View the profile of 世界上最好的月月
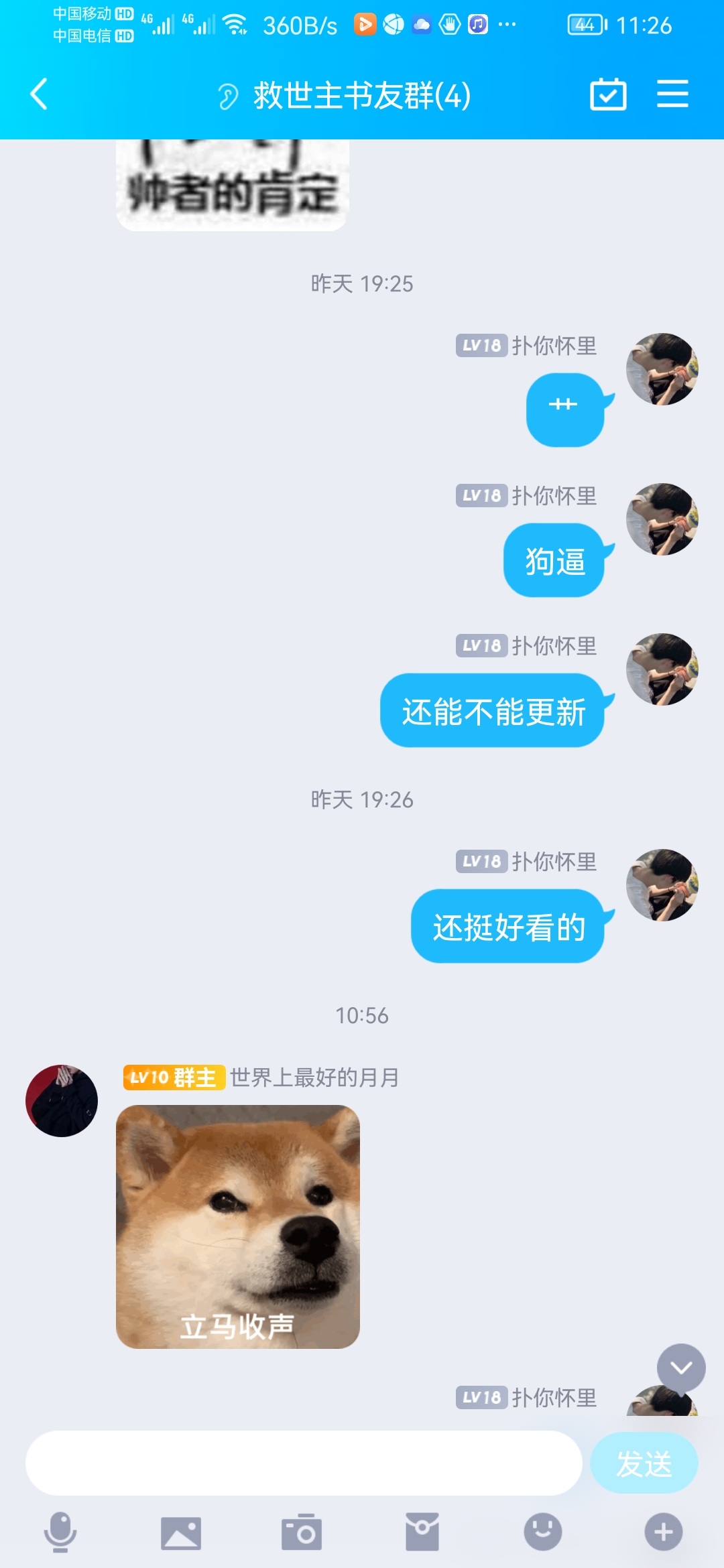This screenshot has width=724, height=1568. [62, 1101]
